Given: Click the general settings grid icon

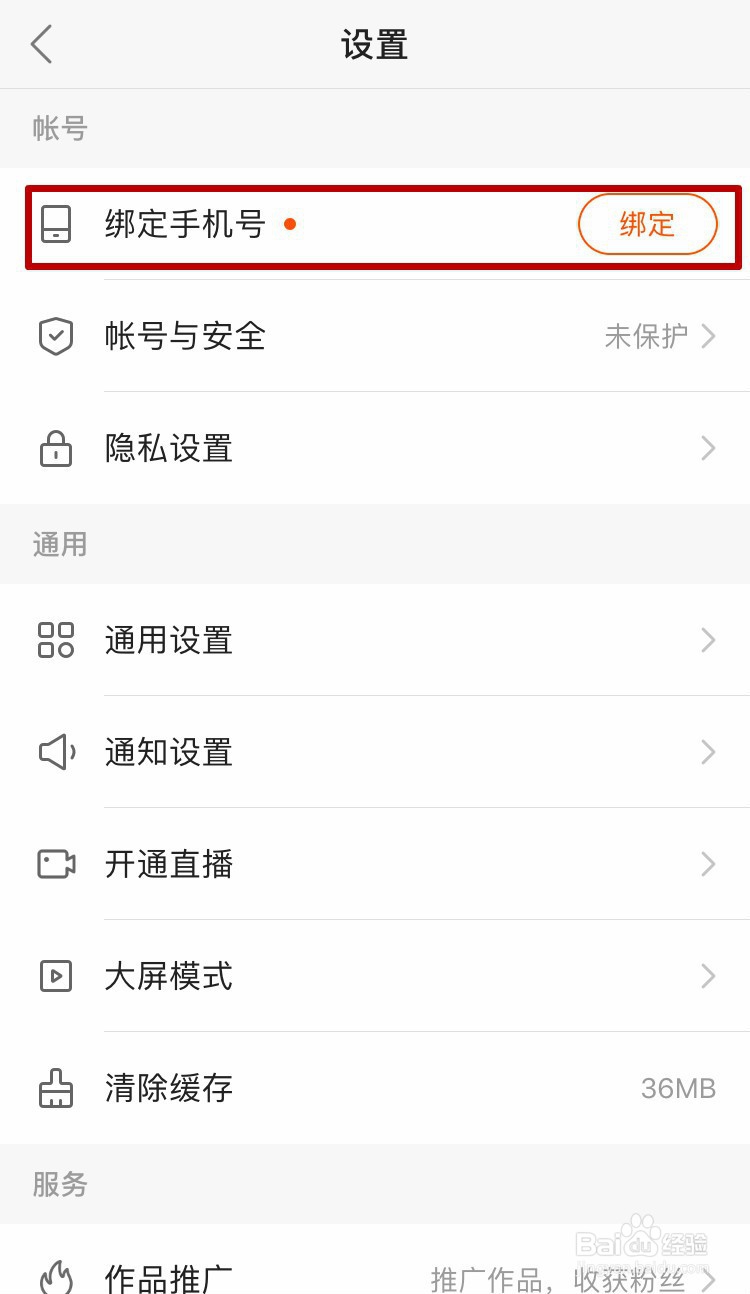Looking at the screenshot, I should (x=56, y=640).
